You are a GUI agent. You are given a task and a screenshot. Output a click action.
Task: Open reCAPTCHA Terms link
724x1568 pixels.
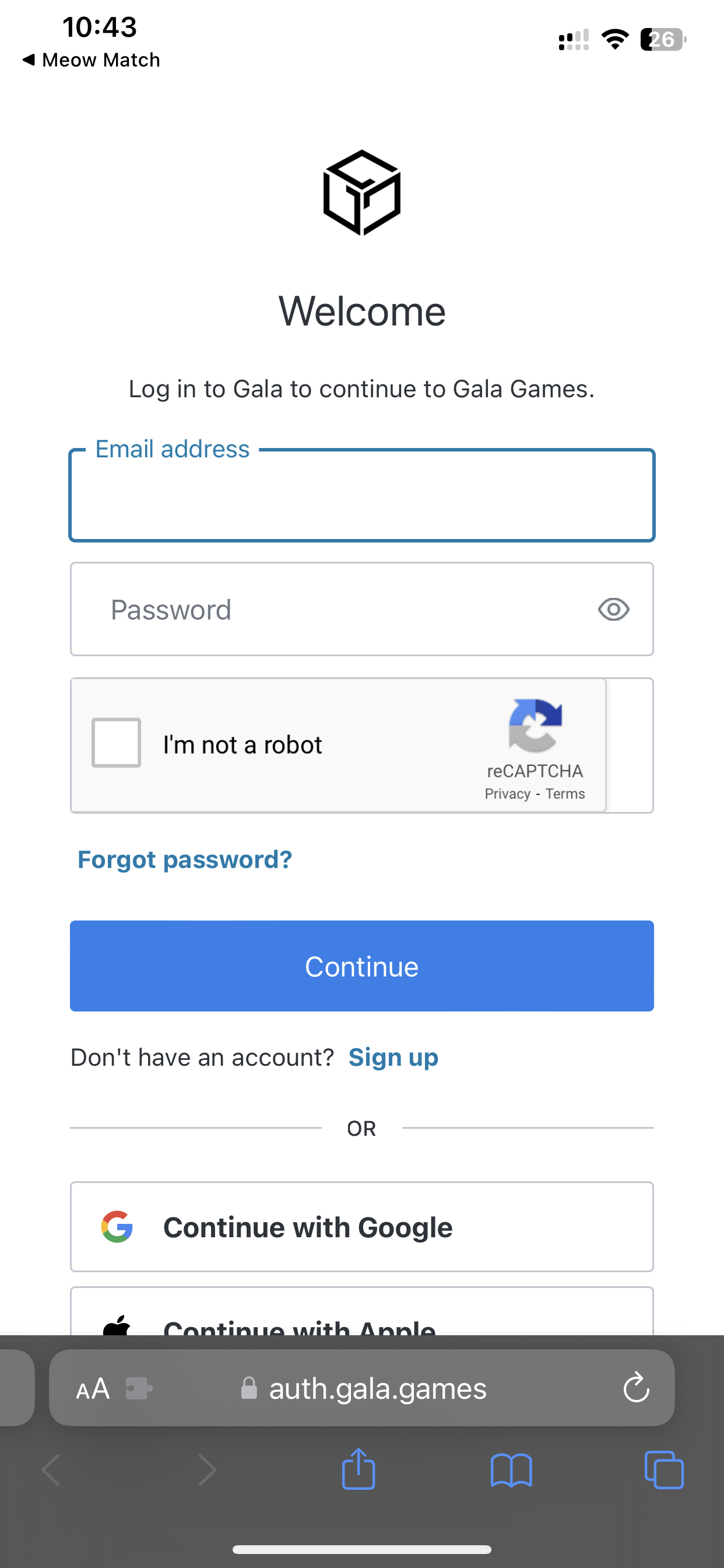click(565, 794)
